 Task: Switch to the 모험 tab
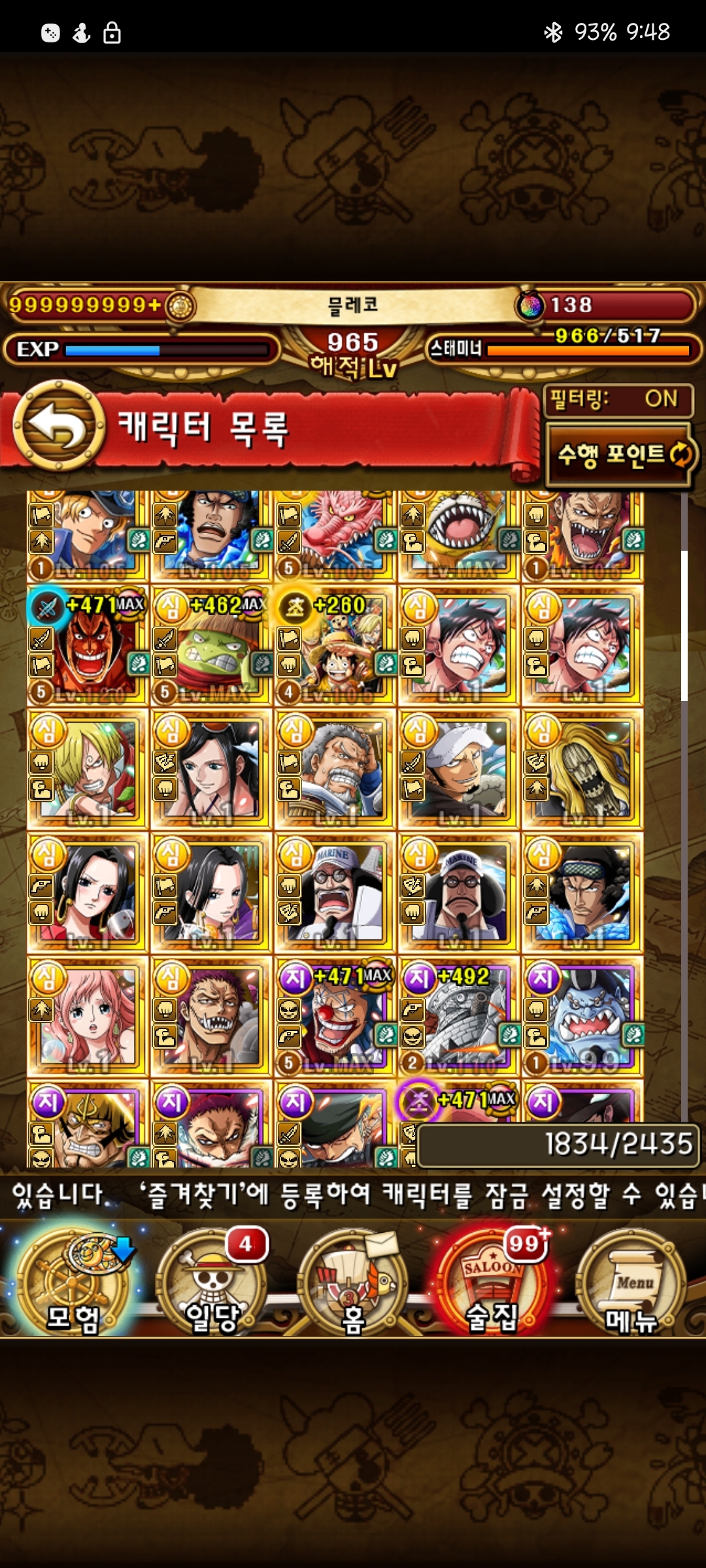(73, 1282)
